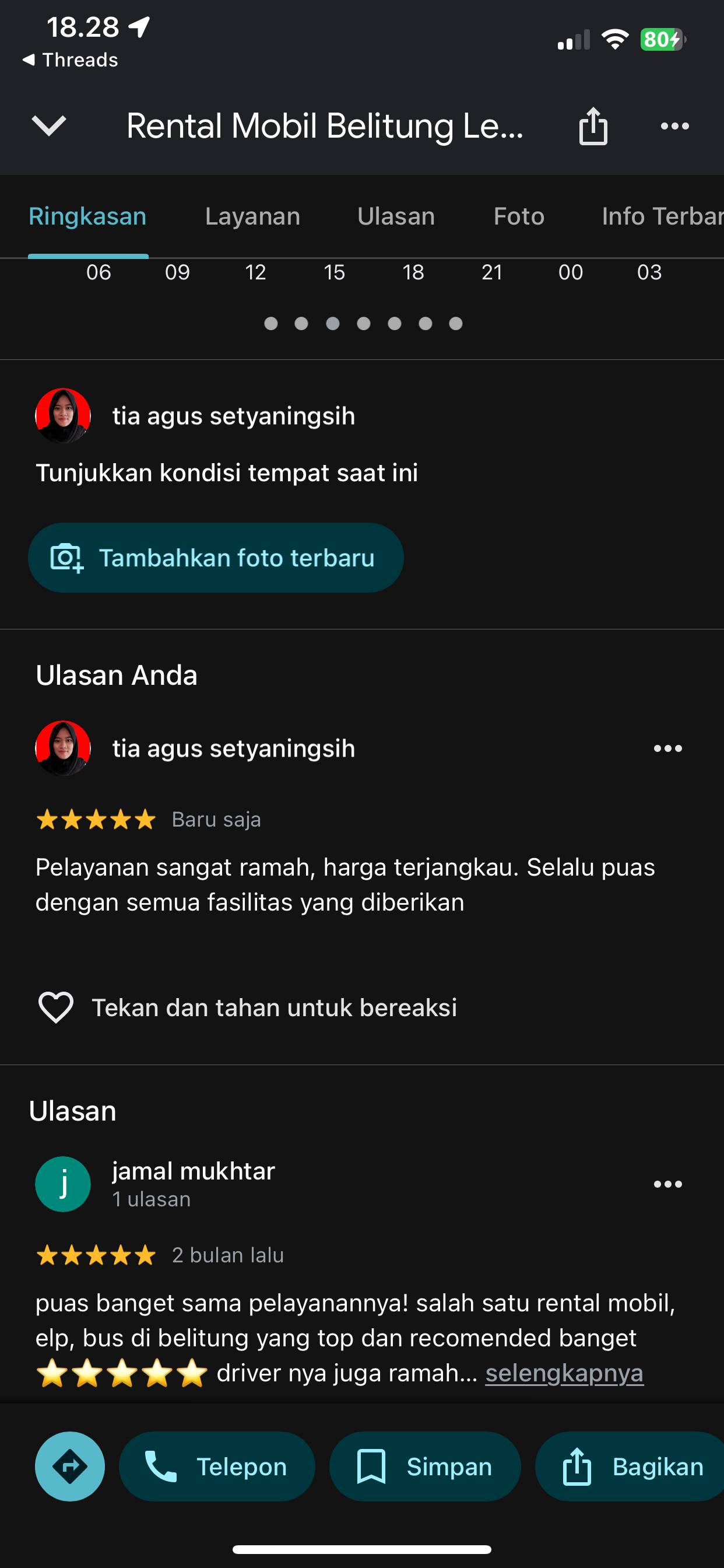The width and height of the screenshot is (724, 1568).
Task: Save this place with Simpan
Action: click(425, 1466)
